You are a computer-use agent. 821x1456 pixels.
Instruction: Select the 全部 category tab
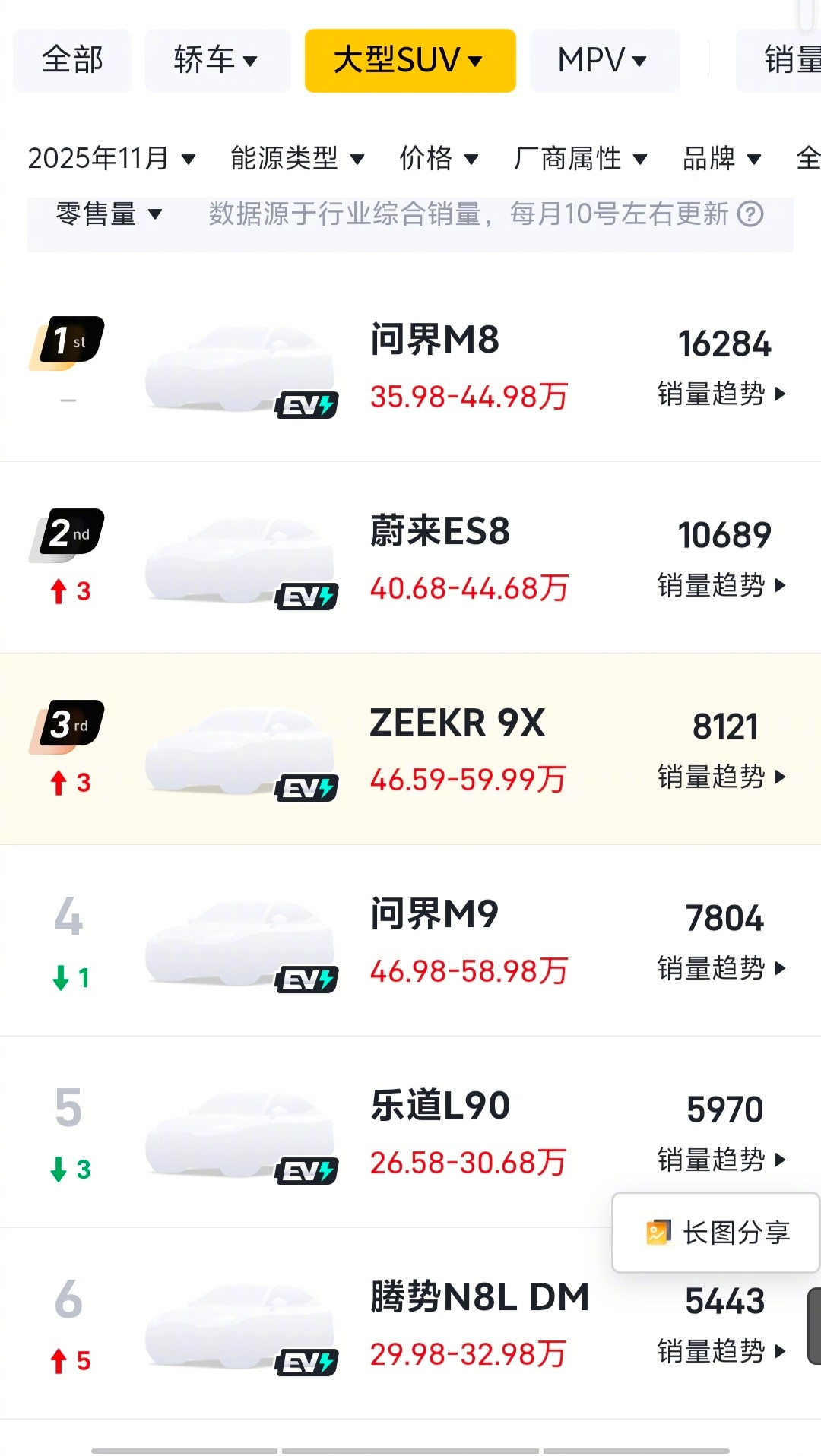pos(71,60)
